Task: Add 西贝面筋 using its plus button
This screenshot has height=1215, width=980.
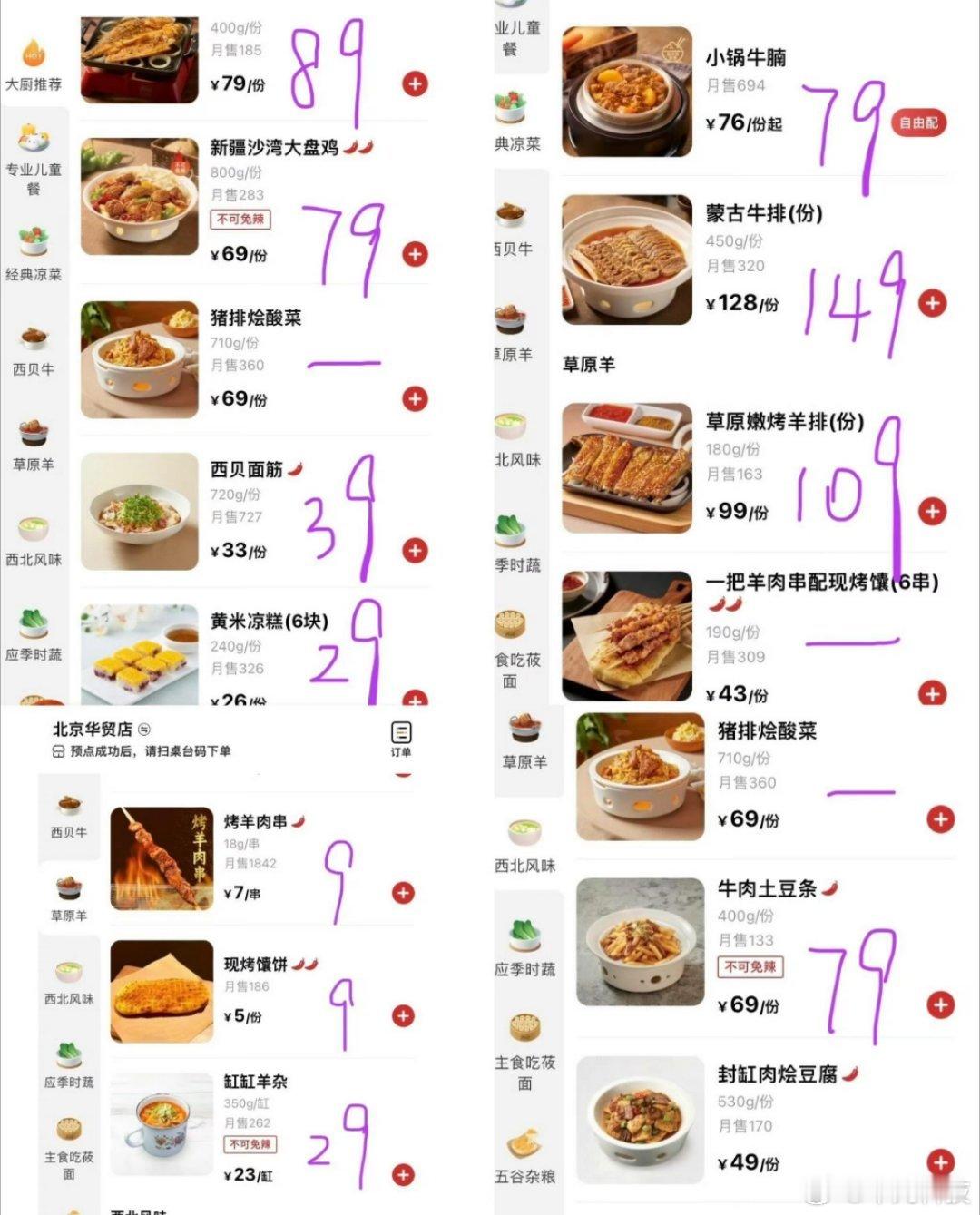Action: pyautogui.click(x=416, y=551)
